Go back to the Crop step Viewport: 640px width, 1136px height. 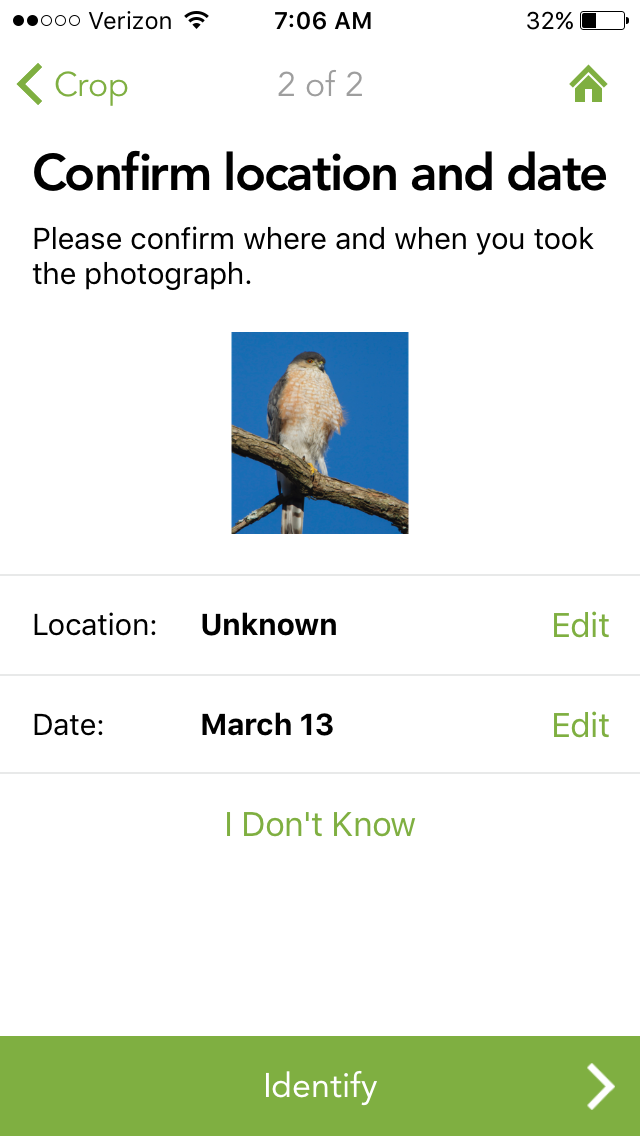point(72,86)
